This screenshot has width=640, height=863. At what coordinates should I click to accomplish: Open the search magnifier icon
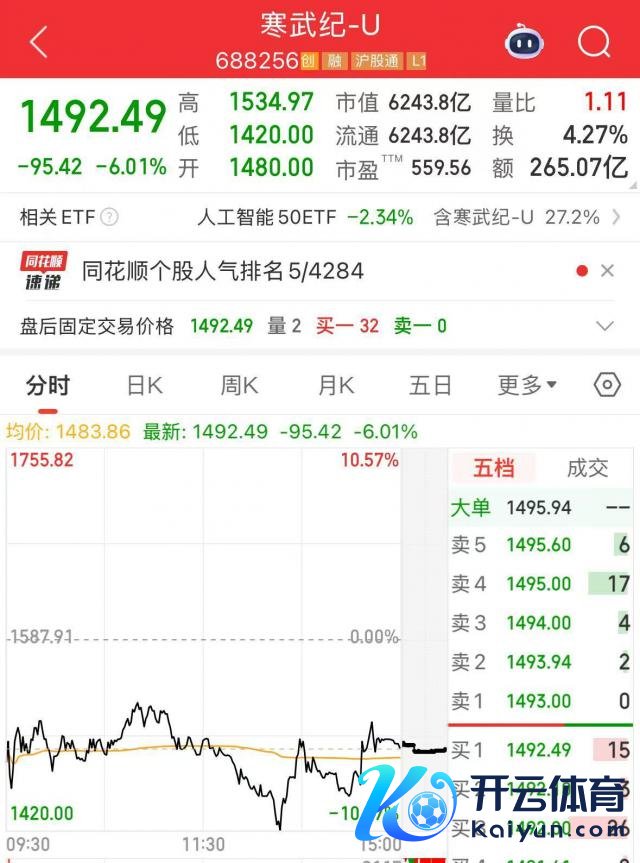pos(594,42)
